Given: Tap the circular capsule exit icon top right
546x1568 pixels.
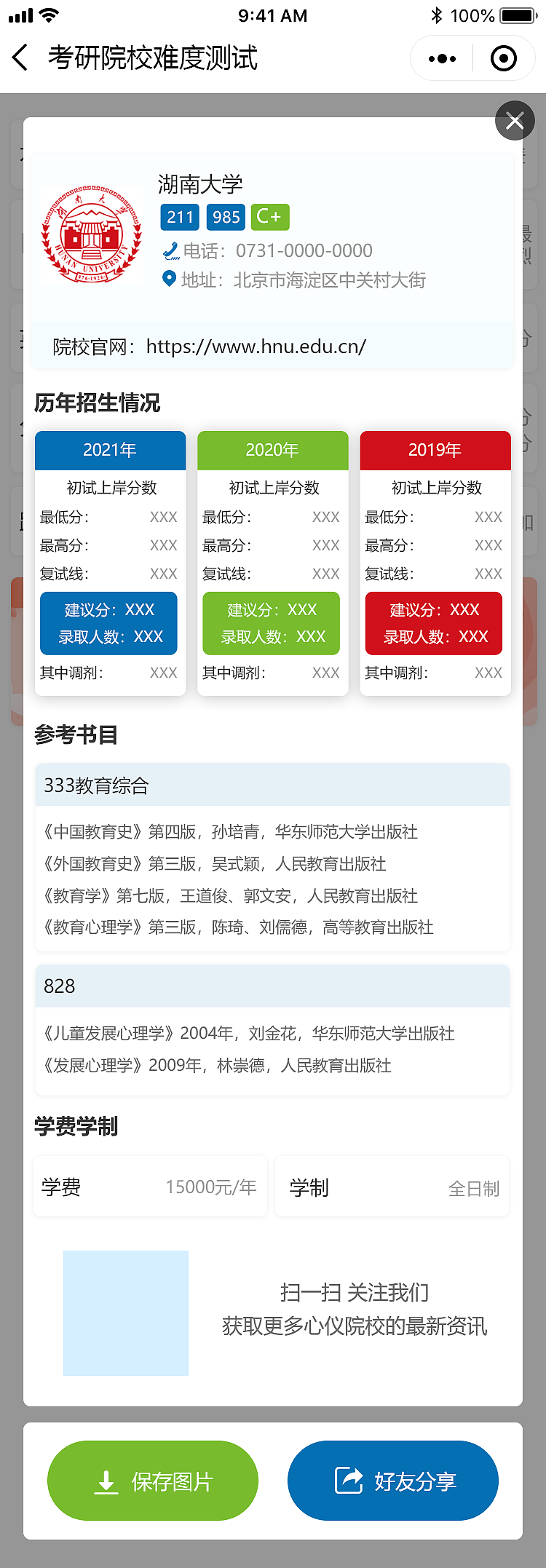Looking at the screenshot, I should click(503, 58).
